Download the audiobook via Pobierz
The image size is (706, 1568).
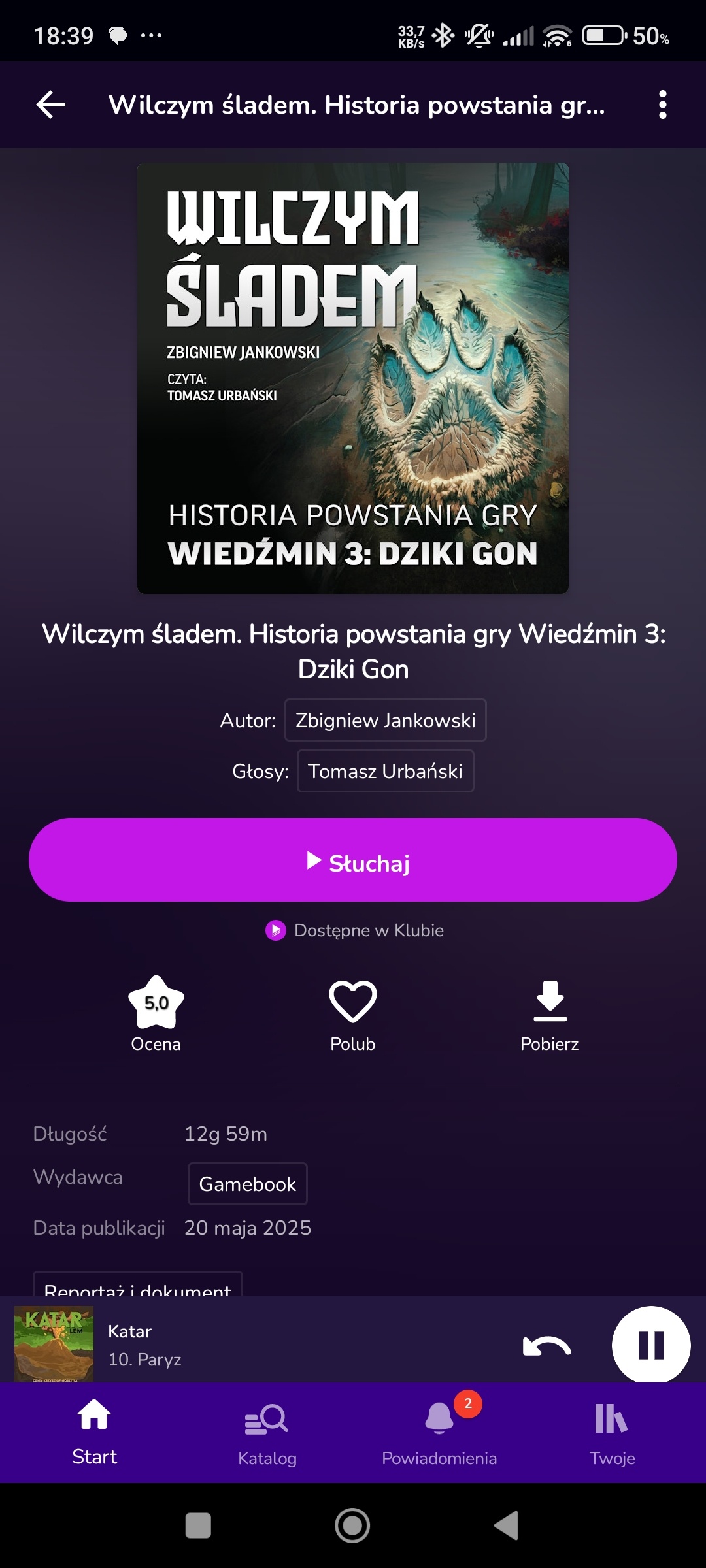coord(550,1013)
